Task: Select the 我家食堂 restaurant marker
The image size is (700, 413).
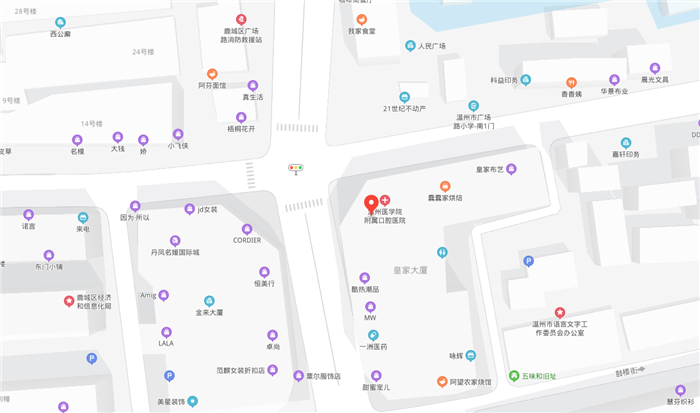Action: 361,19
